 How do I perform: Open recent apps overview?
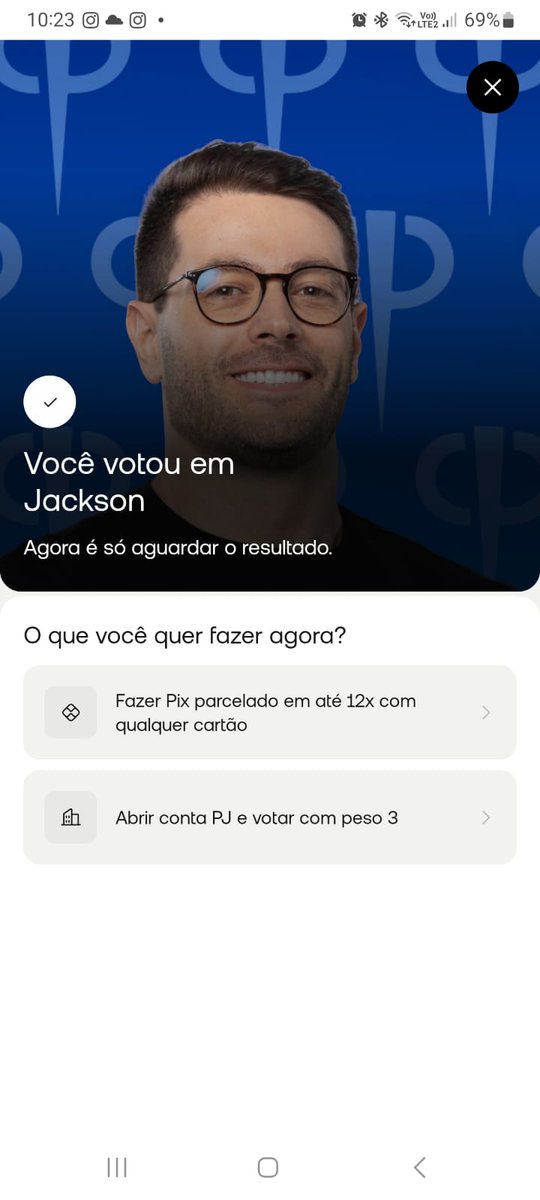click(x=117, y=1167)
